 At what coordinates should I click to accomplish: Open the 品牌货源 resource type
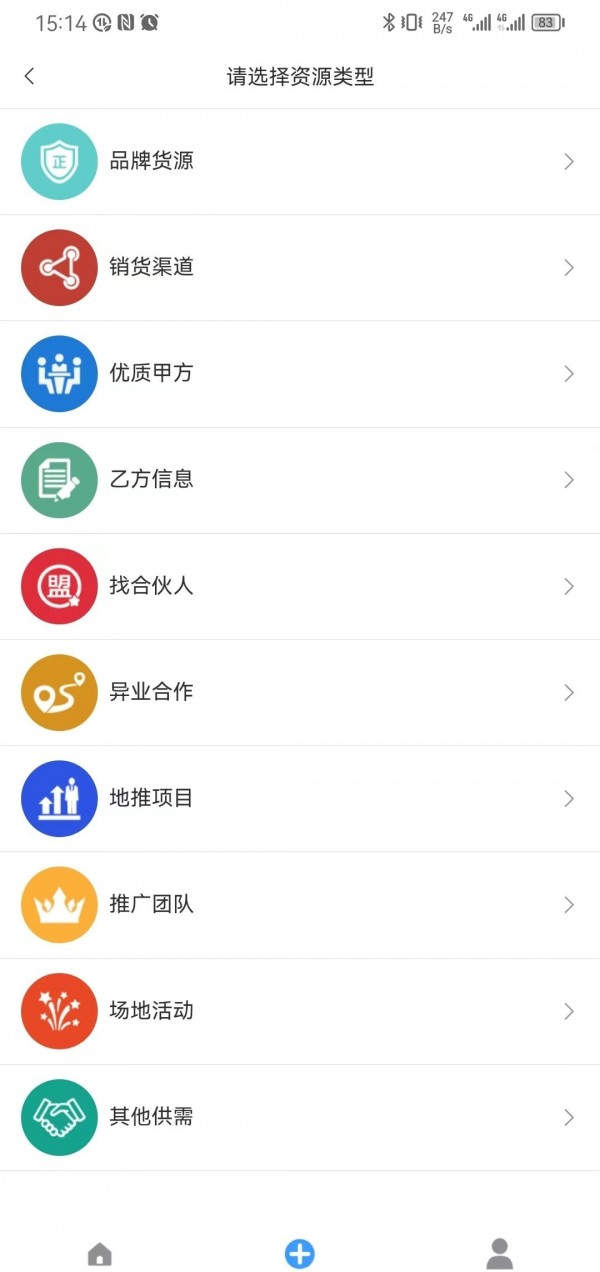pyautogui.click(x=300, y=162)
